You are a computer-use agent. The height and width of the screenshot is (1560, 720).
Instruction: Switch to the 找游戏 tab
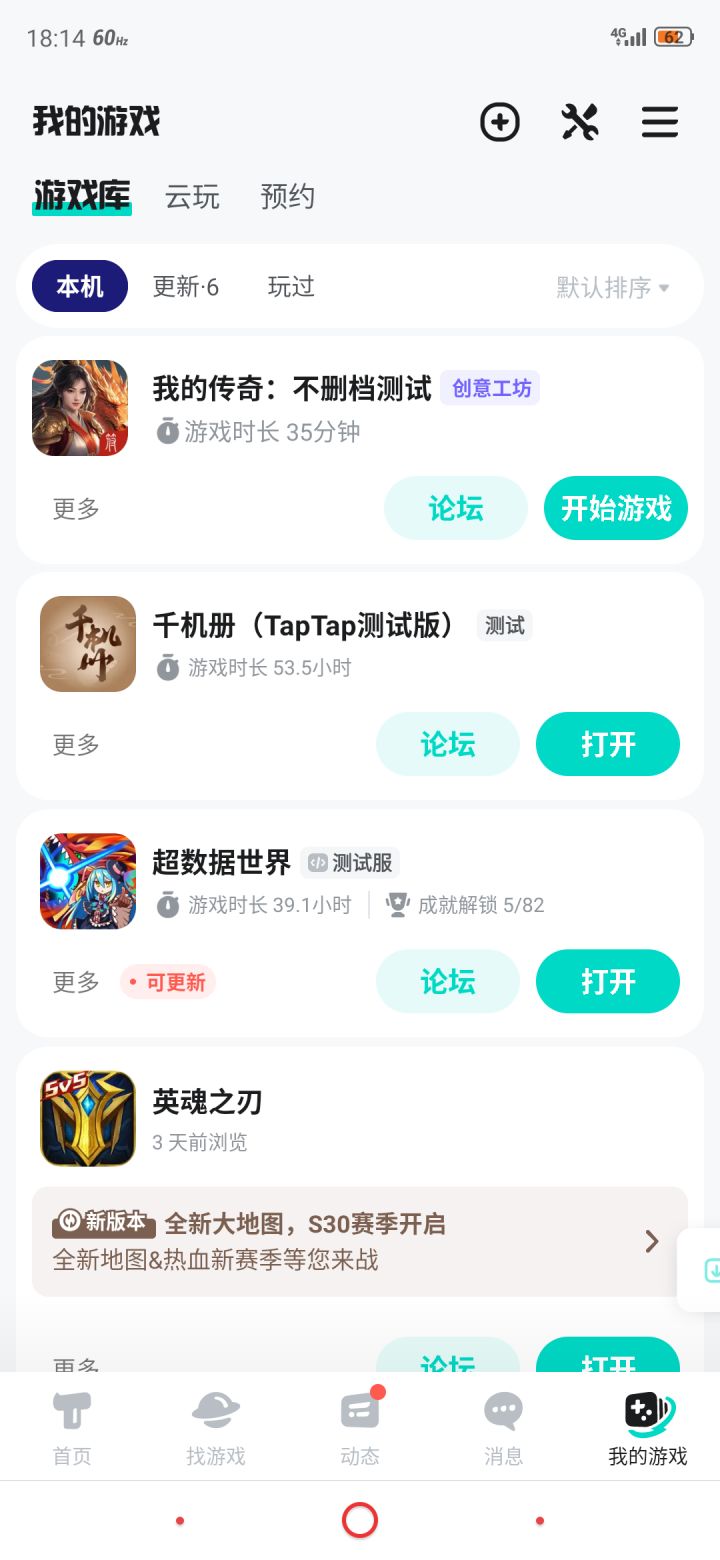point(216,1428)
